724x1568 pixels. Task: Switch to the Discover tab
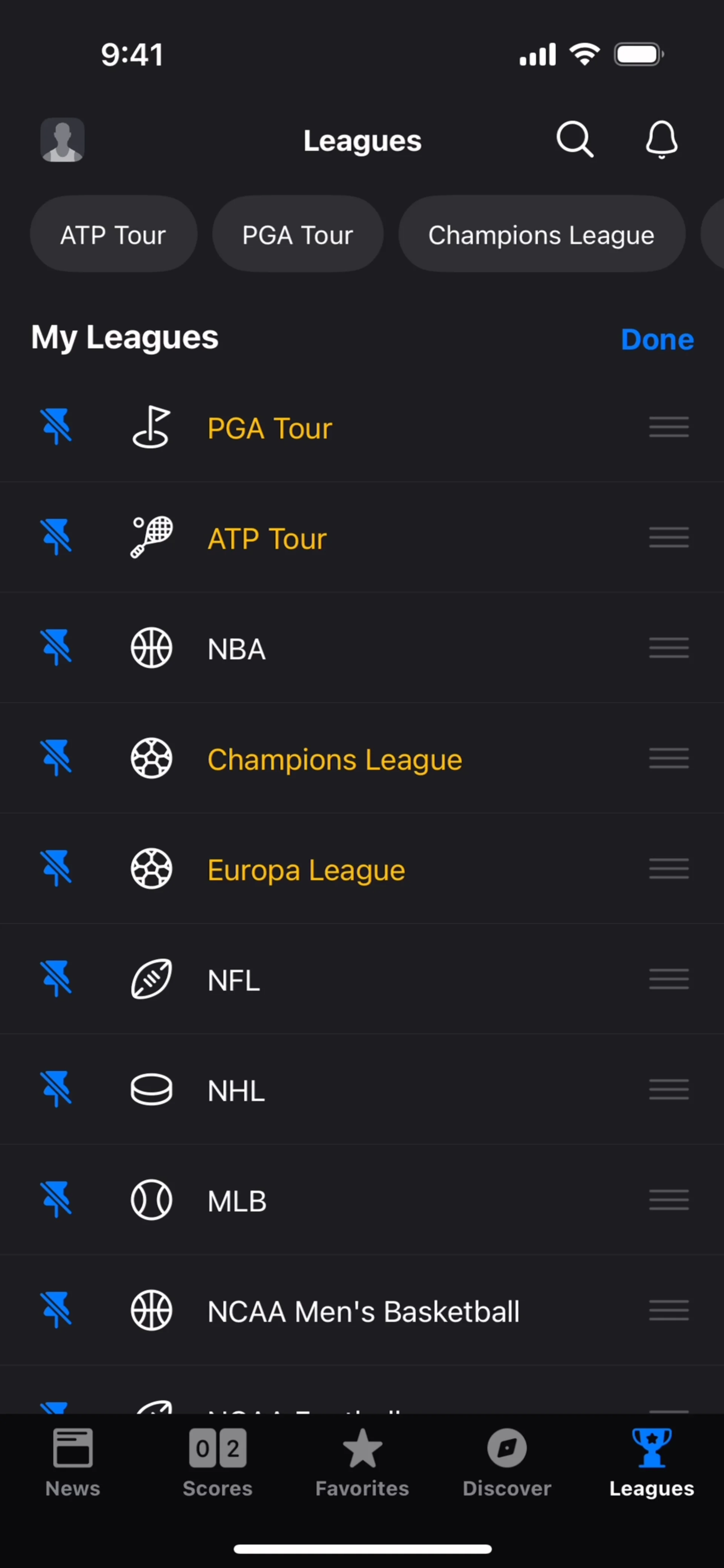(x=507, y=1462)
